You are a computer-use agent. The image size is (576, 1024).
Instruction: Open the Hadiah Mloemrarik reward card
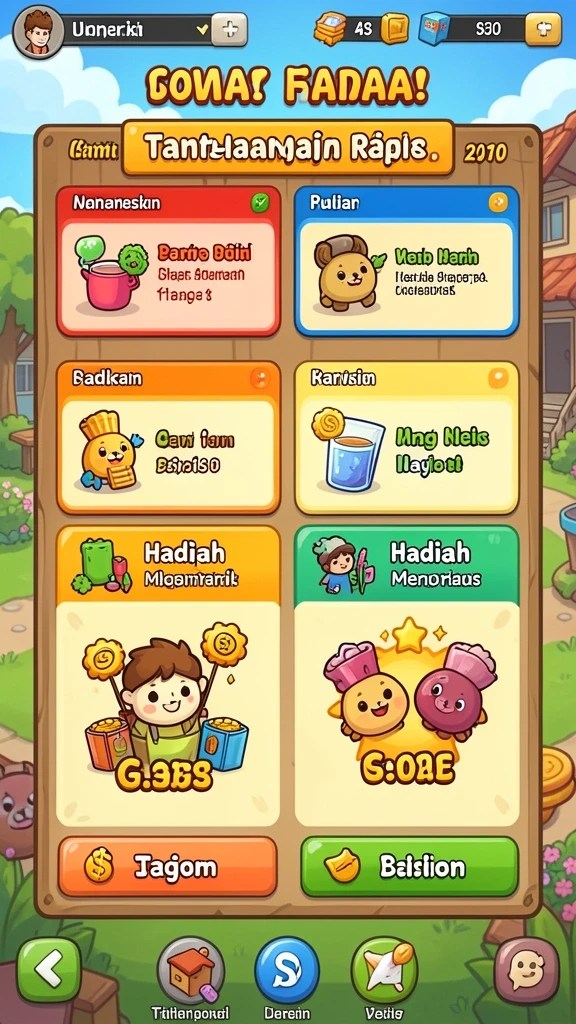point(168,677)
